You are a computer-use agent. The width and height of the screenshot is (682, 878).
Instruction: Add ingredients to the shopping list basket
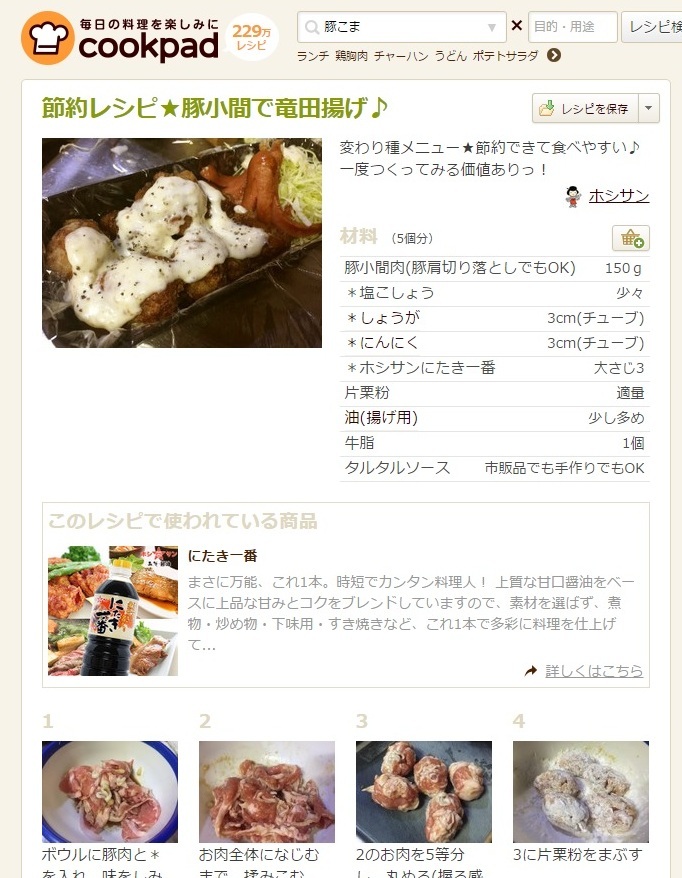[631, 238]
